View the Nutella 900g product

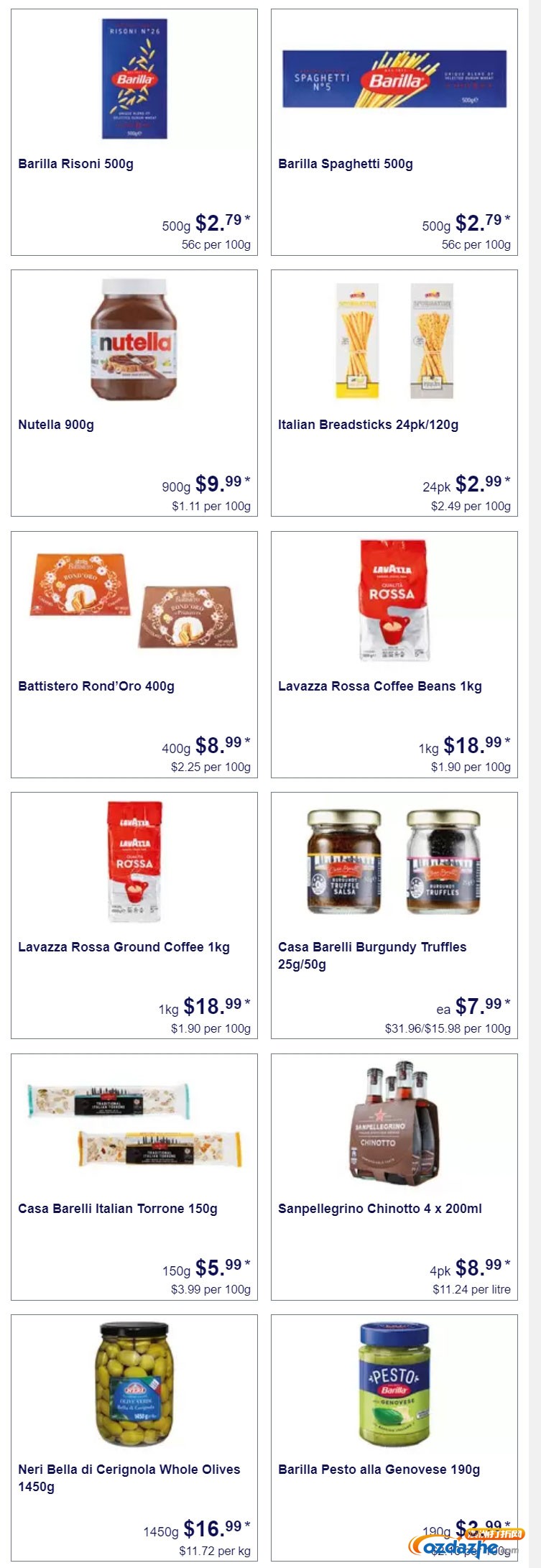click(134, 393)
